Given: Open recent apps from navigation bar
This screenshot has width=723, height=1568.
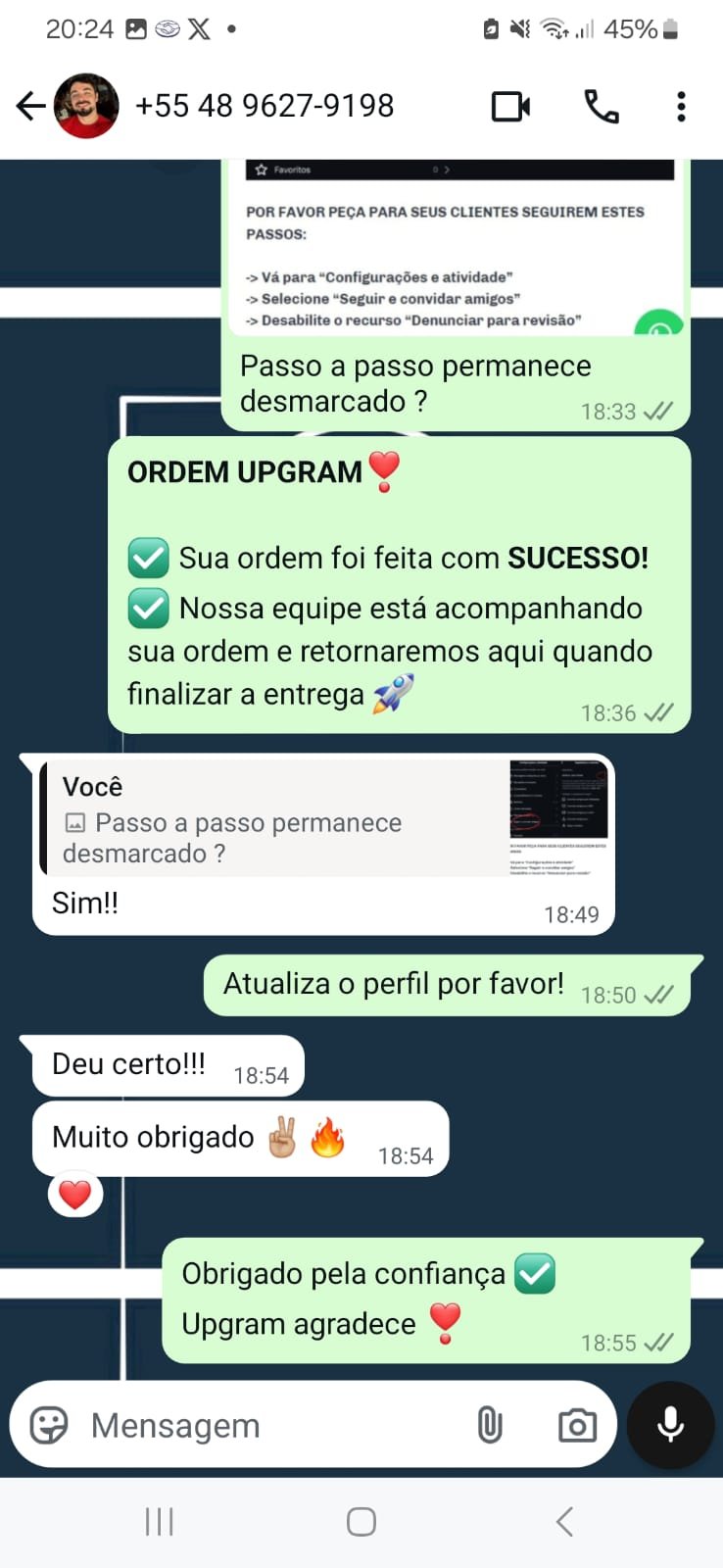Looking at the screenshot, I should tap(159, 1522).
